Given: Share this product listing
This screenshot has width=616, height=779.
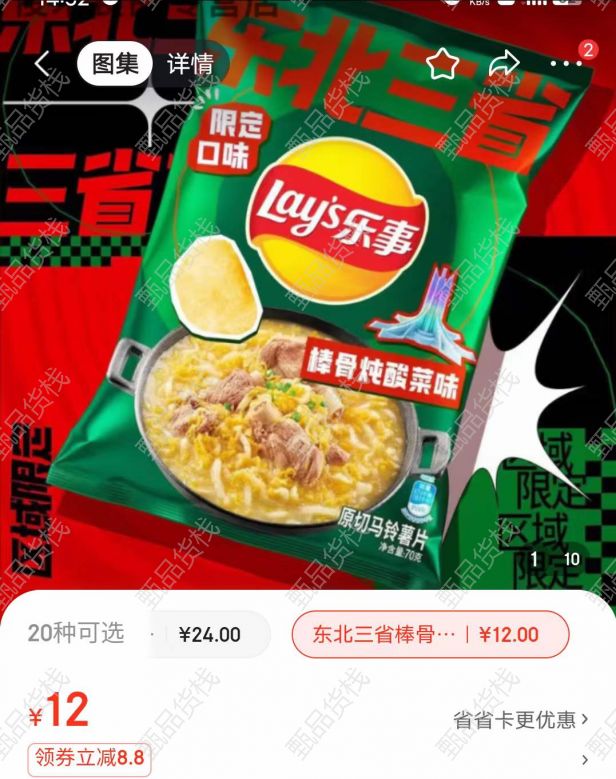Looking at the screenshot, I should pos(505,64).
